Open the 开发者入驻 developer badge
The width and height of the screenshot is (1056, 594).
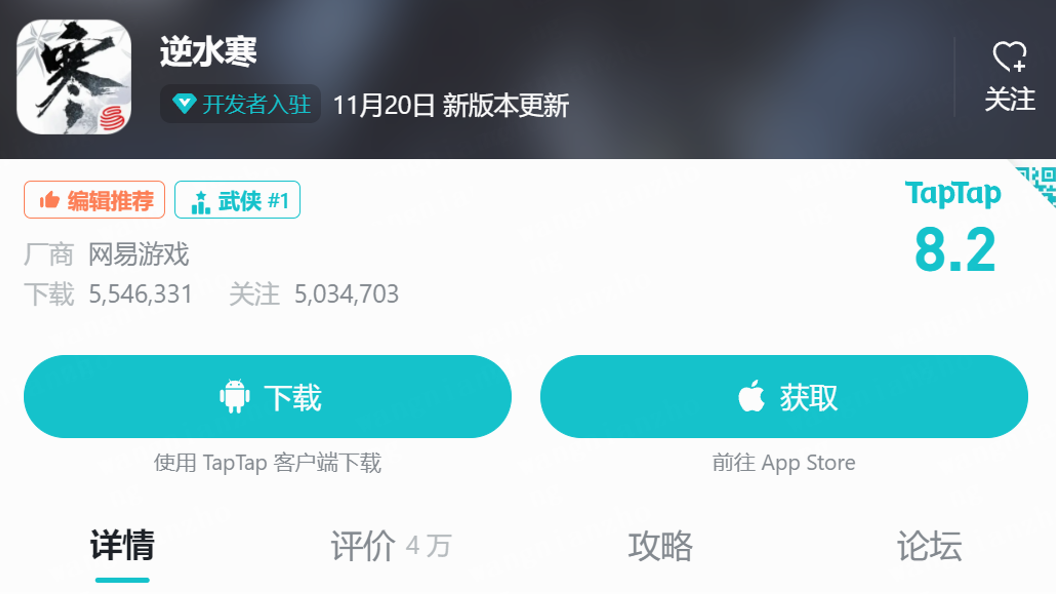click(241, 104)
